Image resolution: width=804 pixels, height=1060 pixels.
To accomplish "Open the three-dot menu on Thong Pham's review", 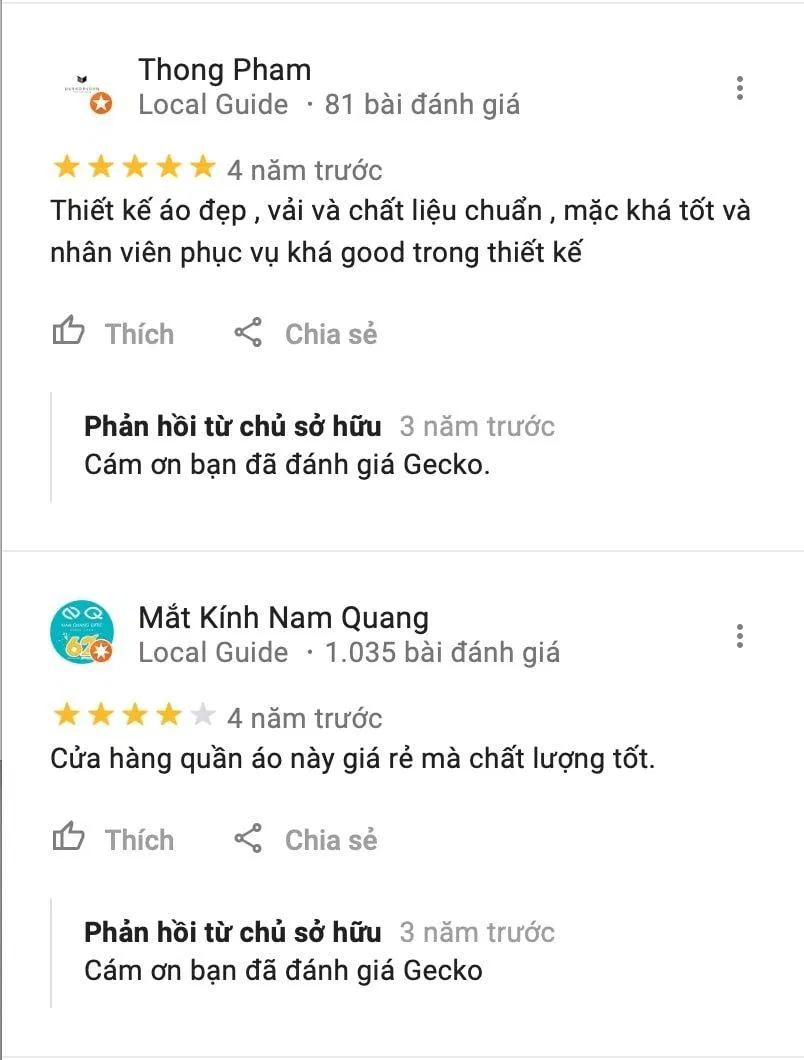I will click(x=740, y=88).
